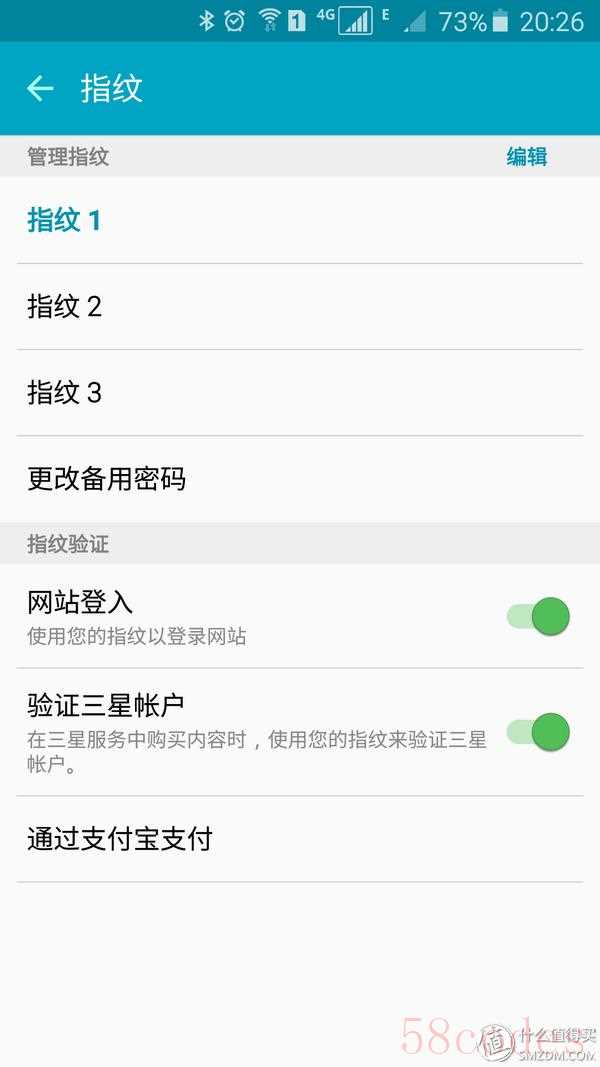Image resolution: width=600 pixels, height=1067 pixels.
Task: Go back from the 指纹 screen
Action: click(x=40, y=88)
